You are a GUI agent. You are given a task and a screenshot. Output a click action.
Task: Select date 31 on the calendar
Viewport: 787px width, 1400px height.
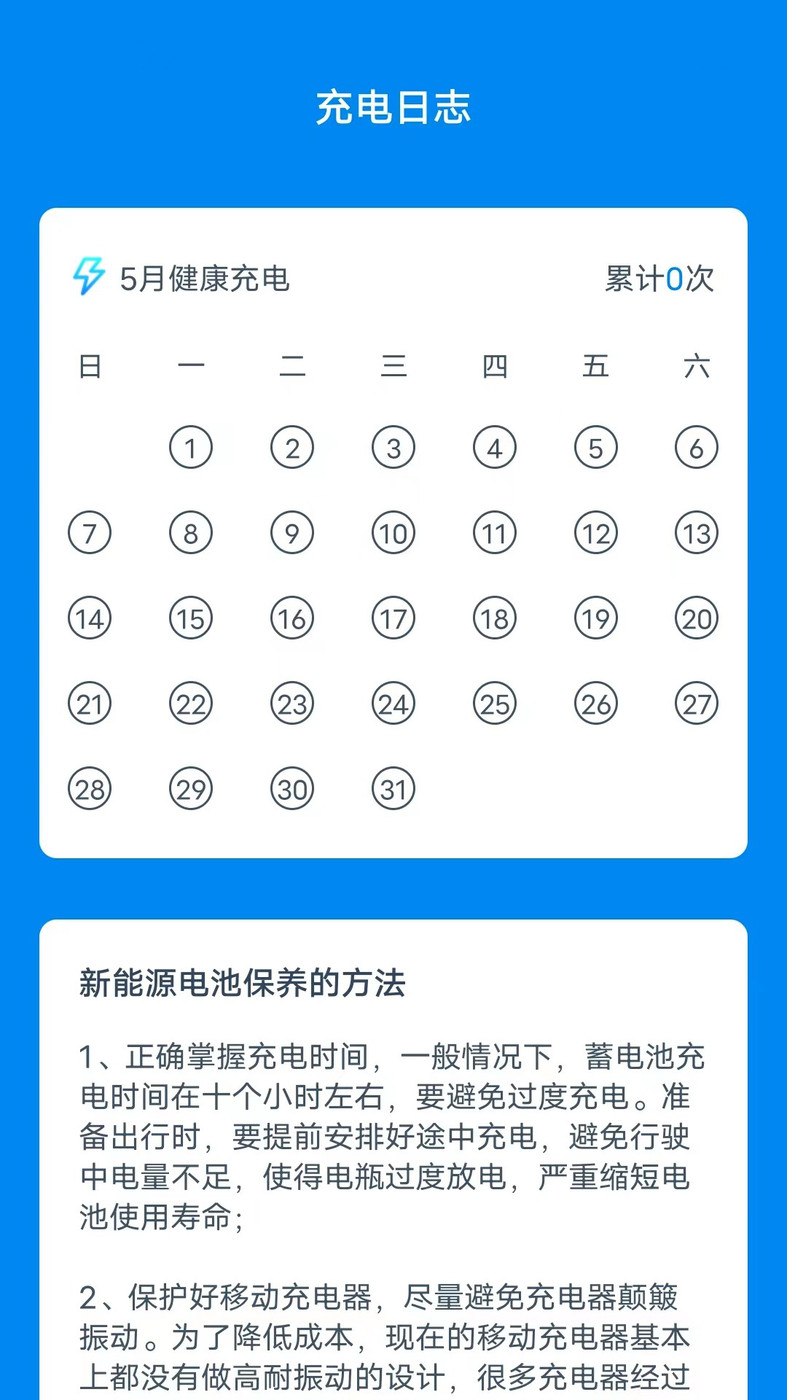393,789
